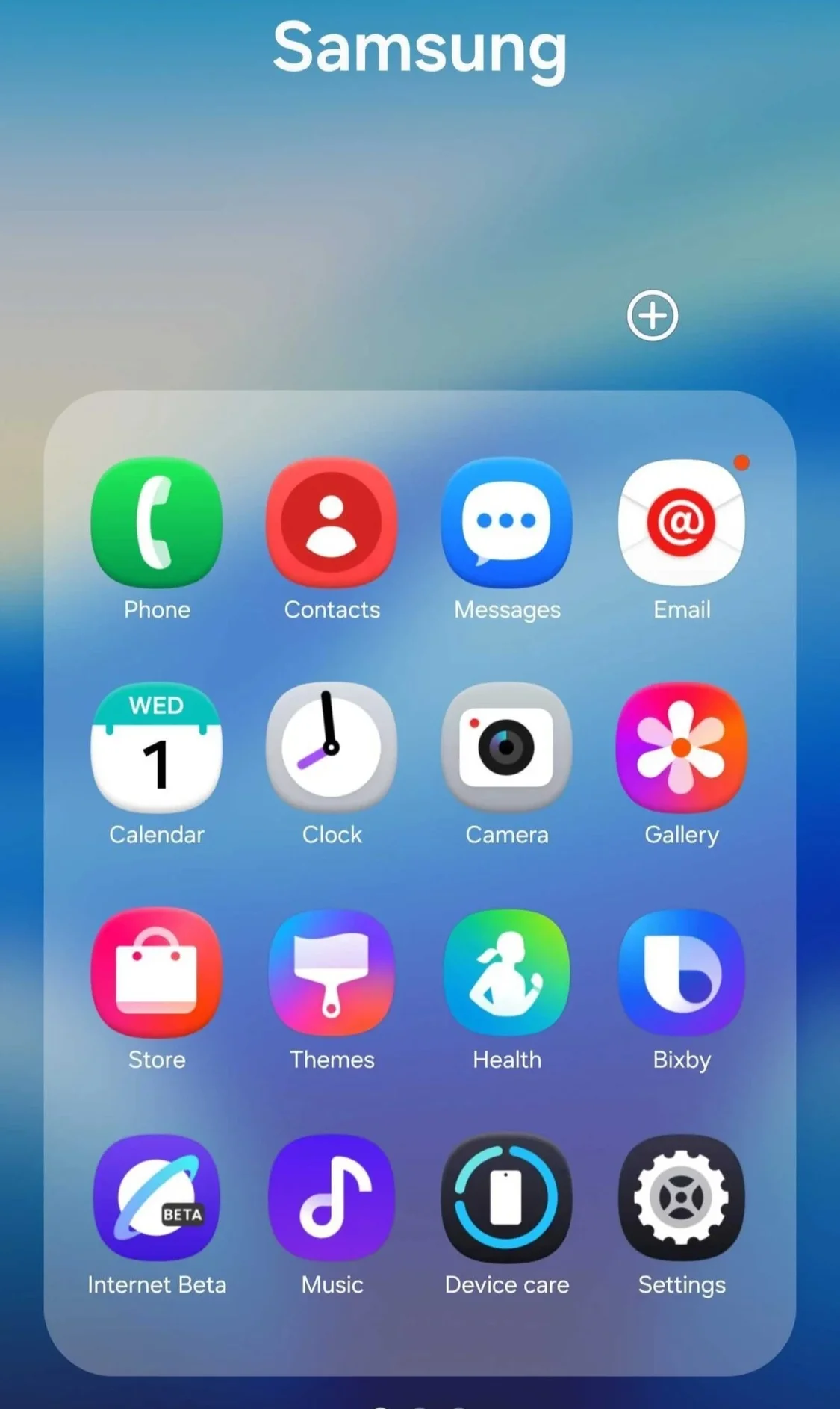
Task: Tap the plus icon to add apps
Action: [x=652, y=315]
